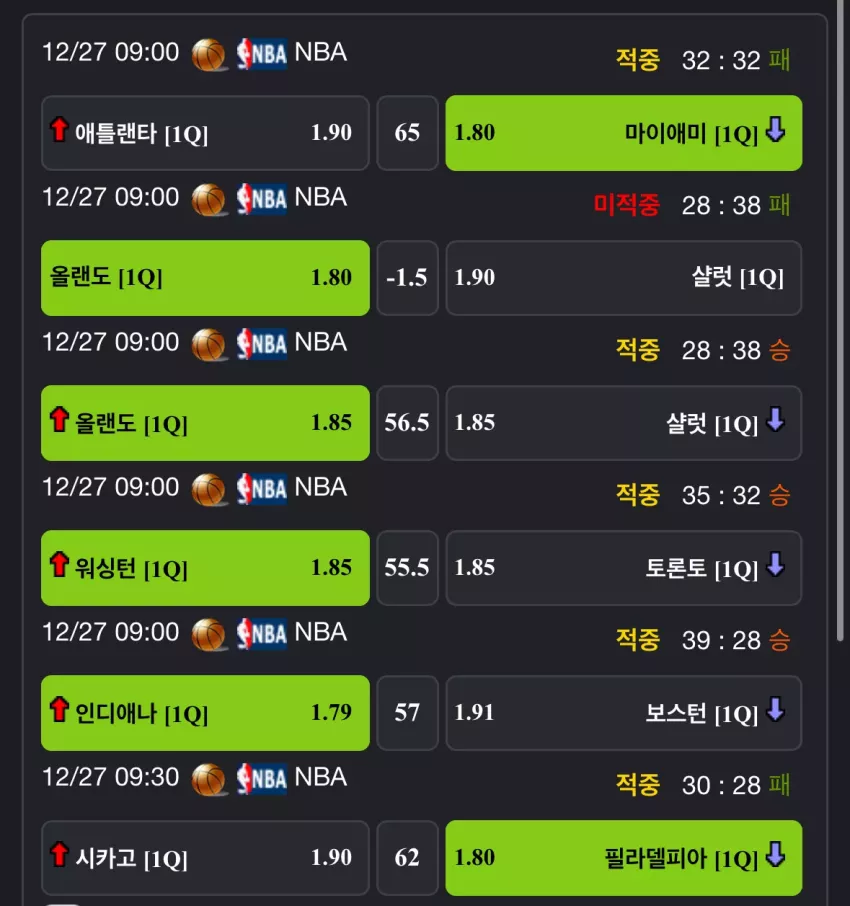Viewport: 850px width, 906px height.
Task: Select 마이애미 [1Q] under at 1.80
Action: click(623, 133)
